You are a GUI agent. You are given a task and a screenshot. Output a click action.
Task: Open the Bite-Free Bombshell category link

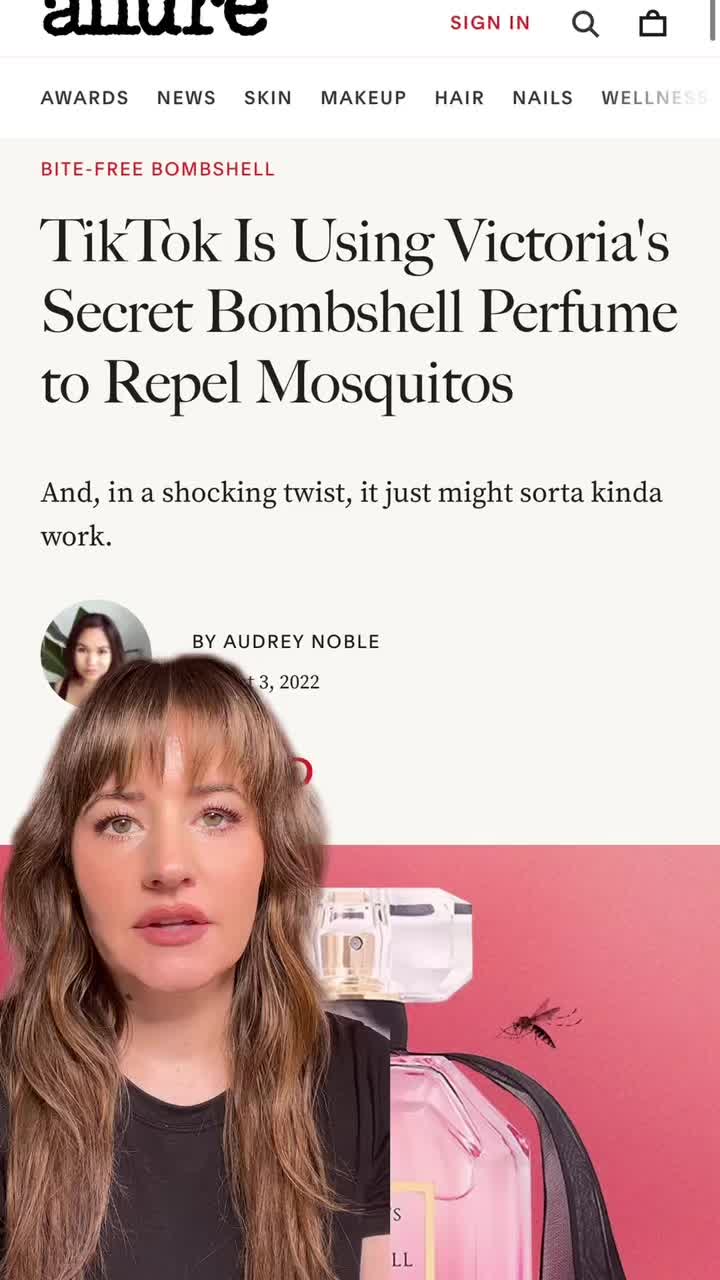[157, 169]
